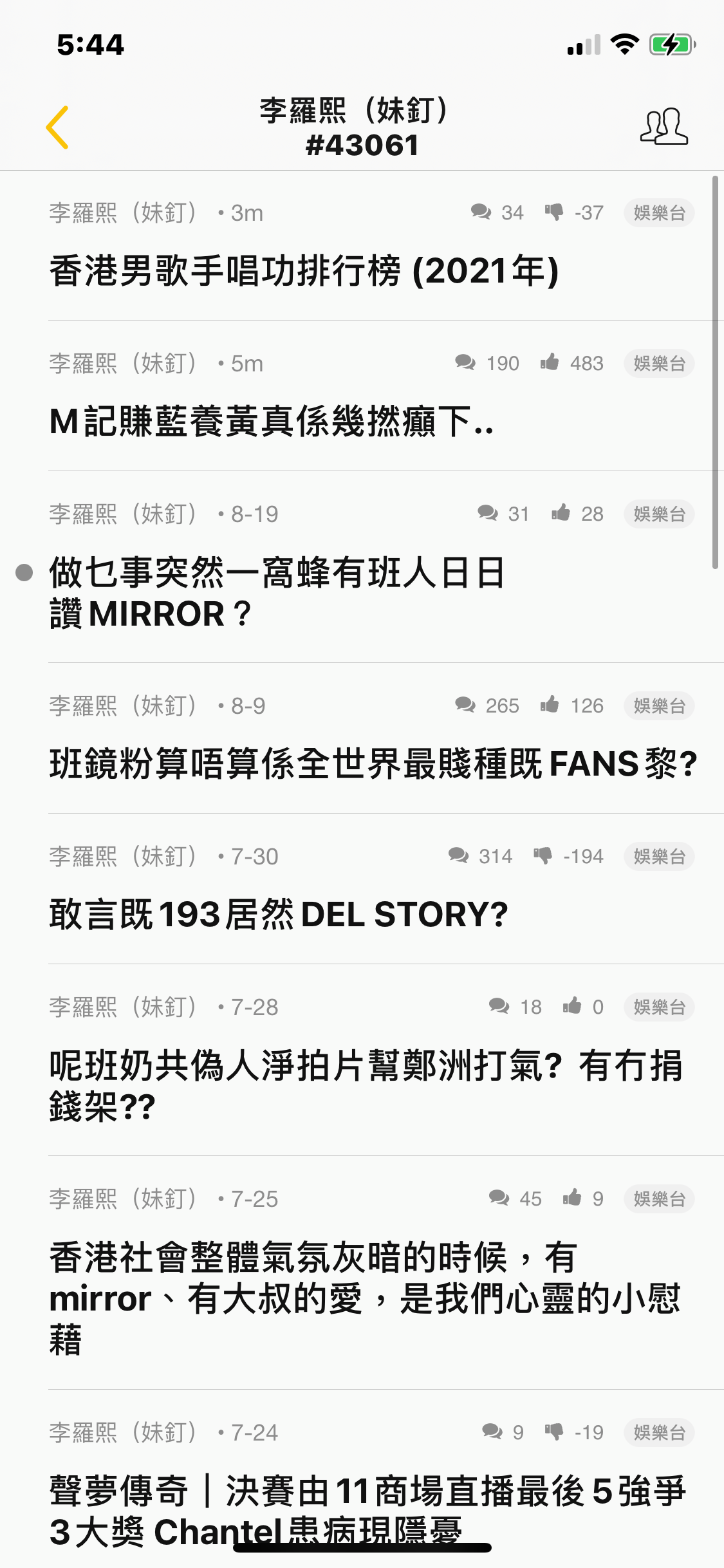Viewport: 724px width, 1568px height.
Task: Open the post 香港男歌手唱功排行榜 (2021年)
Action: point(306,270)
